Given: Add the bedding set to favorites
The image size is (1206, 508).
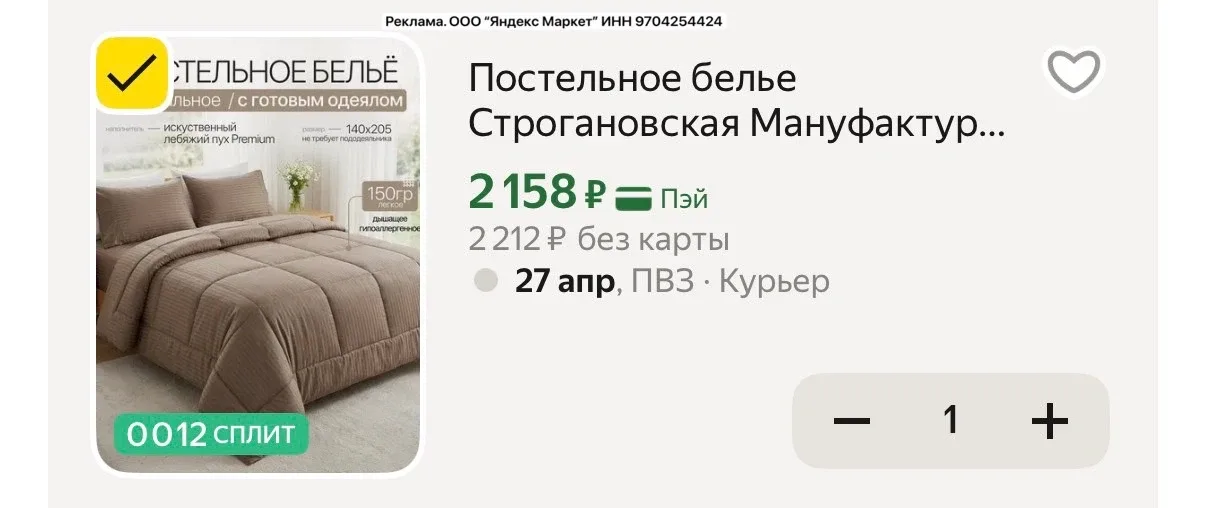Looking at the screenshot, I should click(1073, 71).
